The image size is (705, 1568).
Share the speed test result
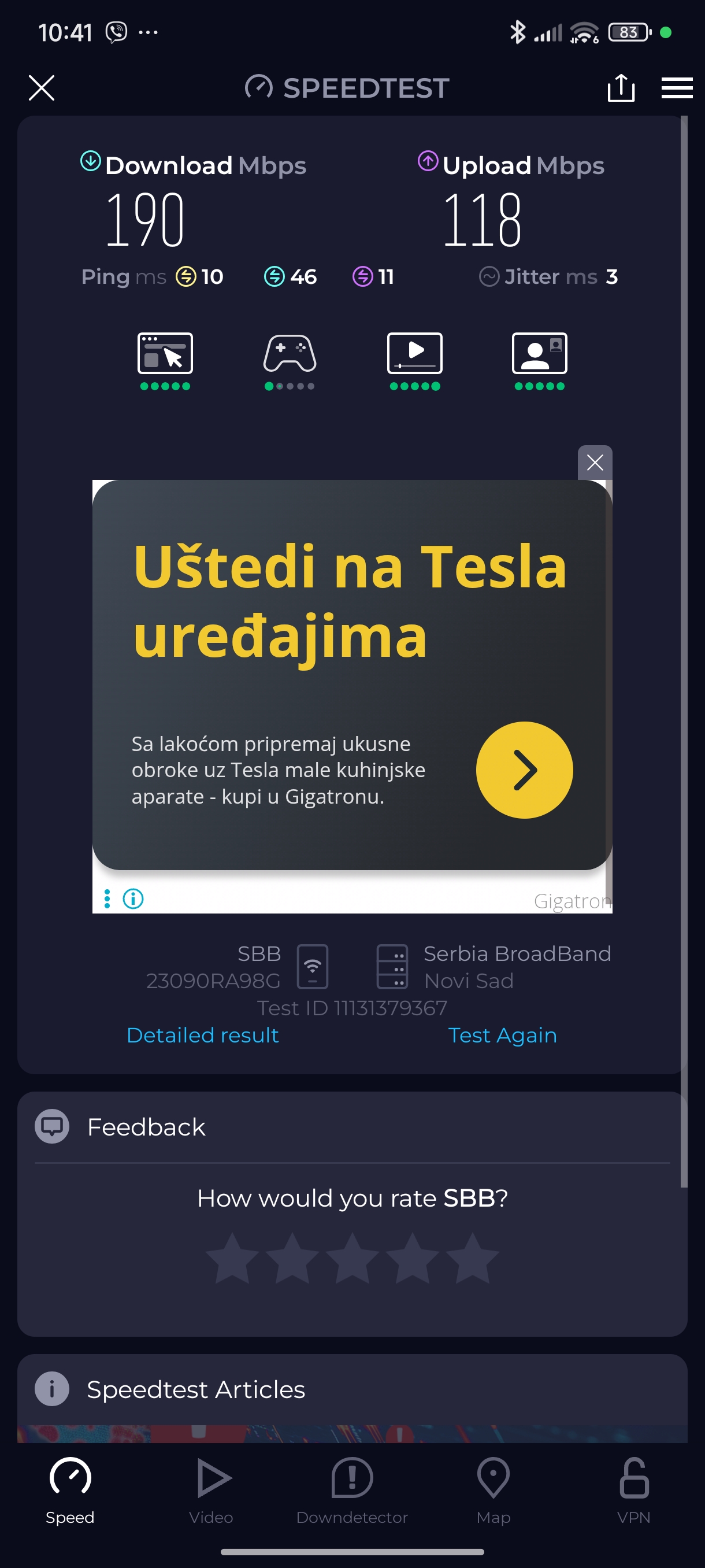click(x=621, y=88)
